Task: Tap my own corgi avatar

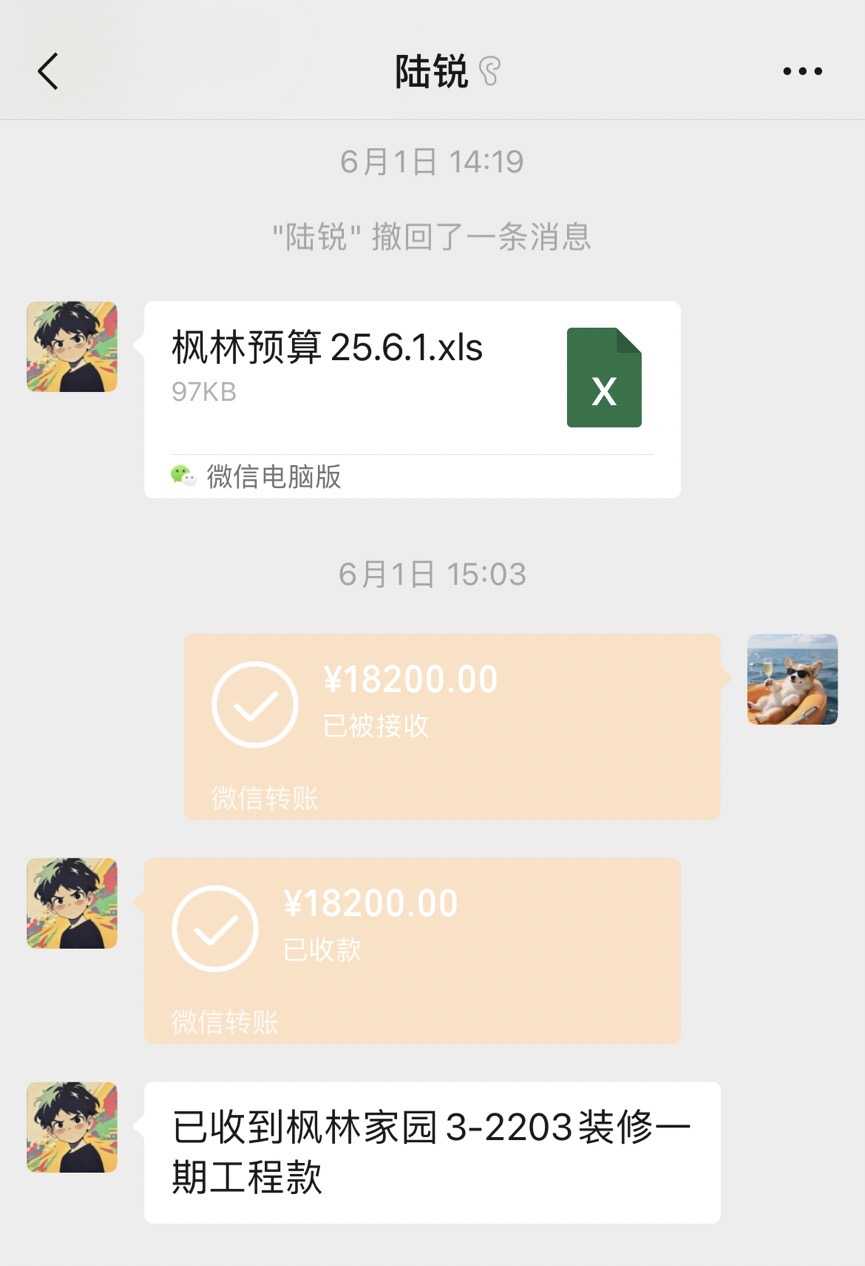Action: click(x=792, y=679)
